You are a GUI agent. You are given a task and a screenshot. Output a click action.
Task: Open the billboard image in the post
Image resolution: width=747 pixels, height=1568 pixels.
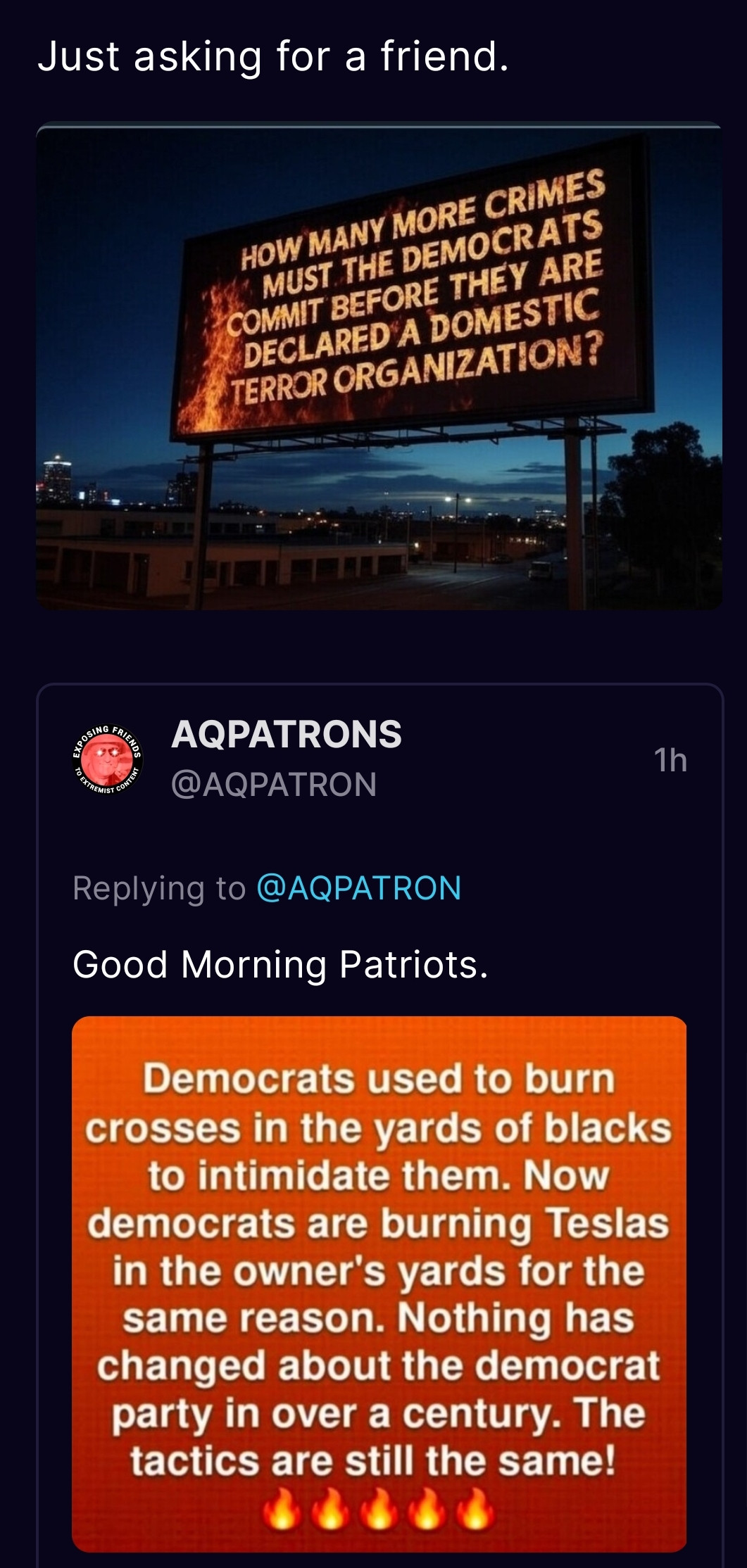point(379,366)
